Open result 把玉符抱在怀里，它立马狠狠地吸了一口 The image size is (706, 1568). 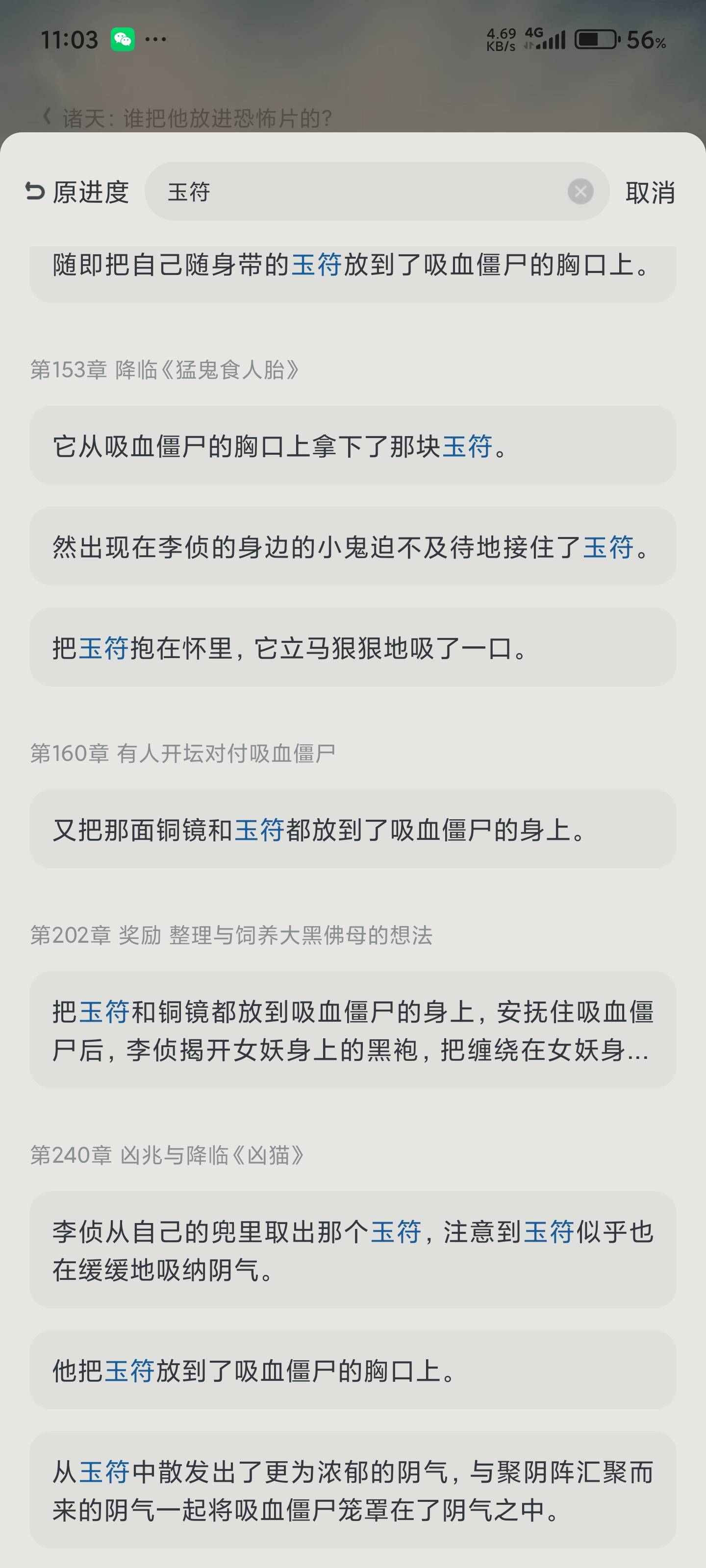pyautogui.click(x=352, y=647)
